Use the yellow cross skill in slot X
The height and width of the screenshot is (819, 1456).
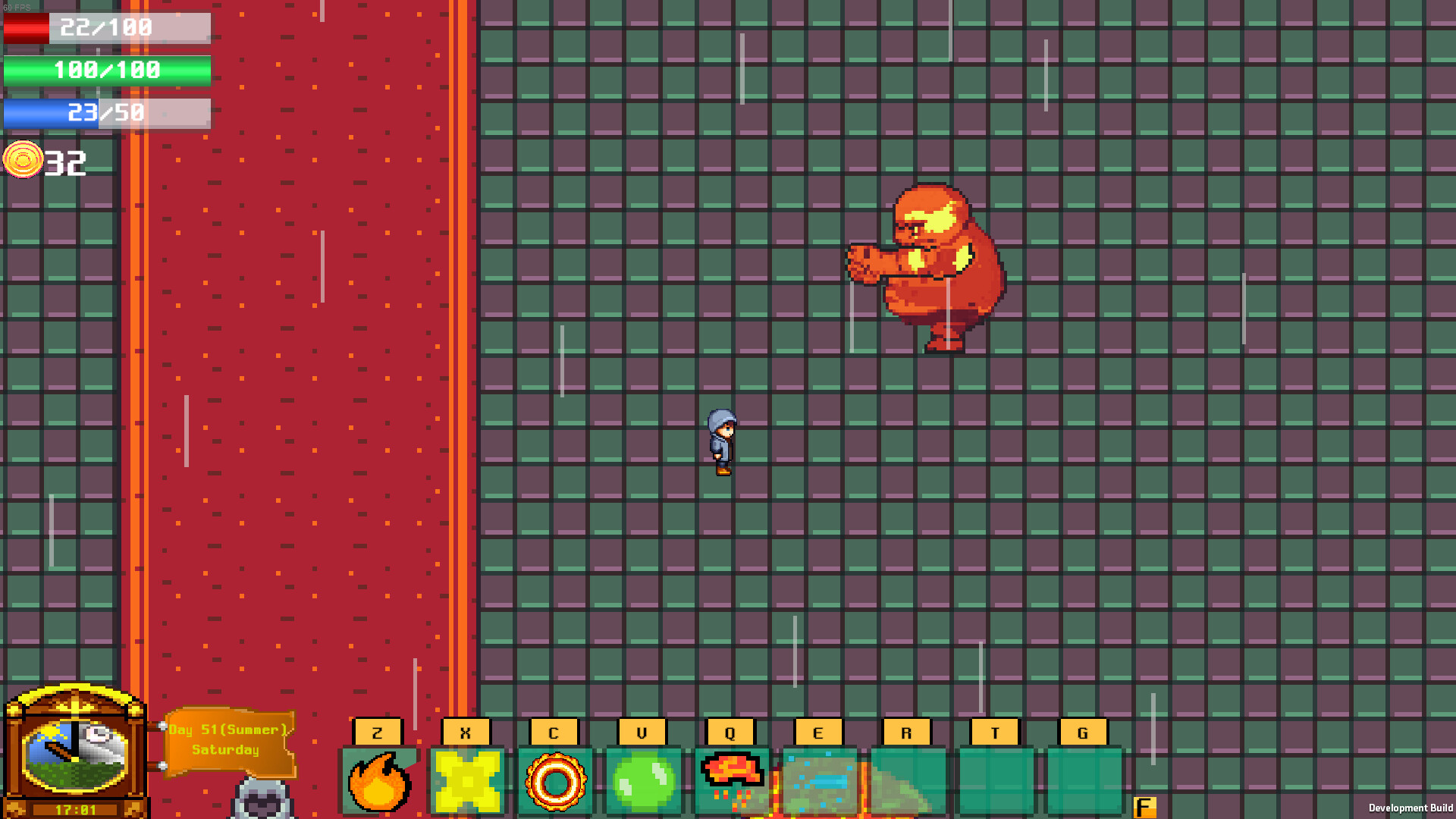466,781
